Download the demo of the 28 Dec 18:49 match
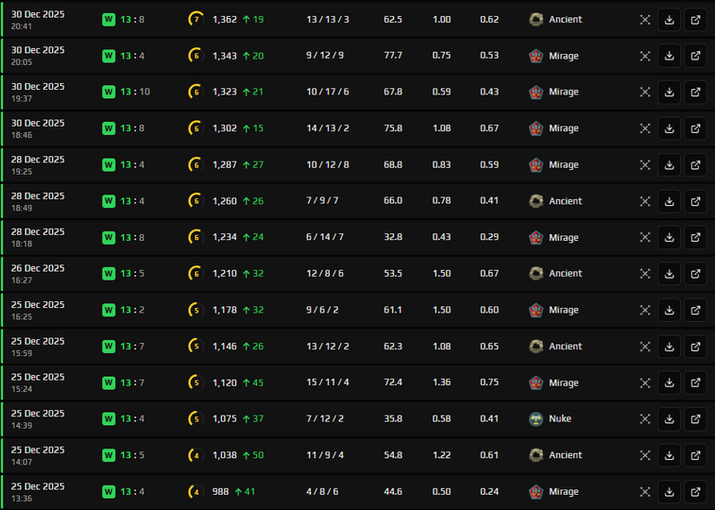 coord(669,201)
